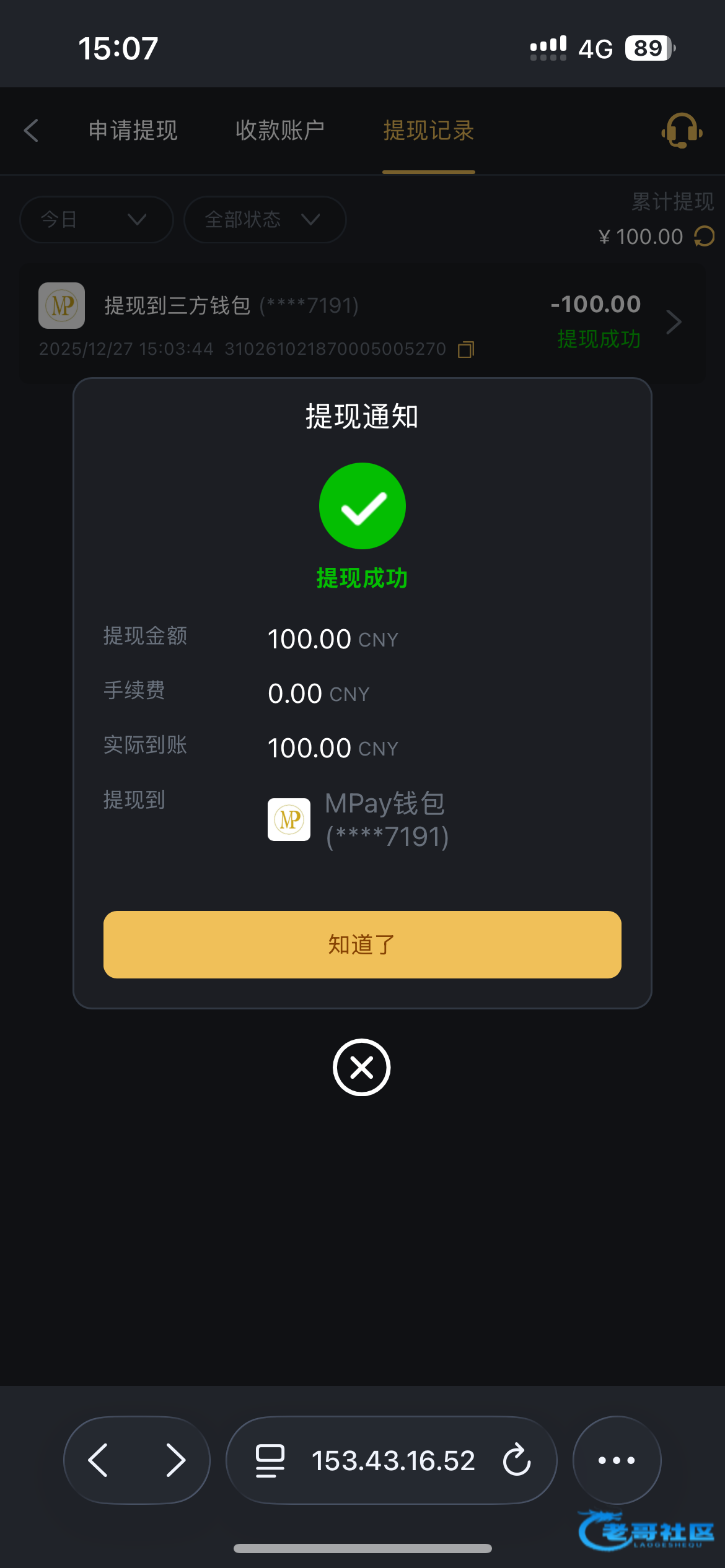The height and width of the screenshot is (1568, 725).
Task: Go forward in the browser
Action: coord(175,1460)
